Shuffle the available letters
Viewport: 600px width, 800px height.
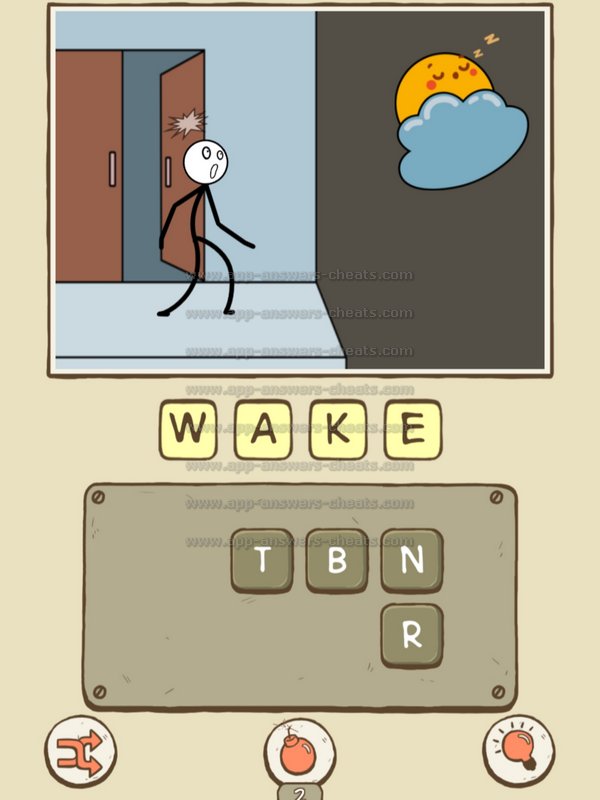[80, 750]
